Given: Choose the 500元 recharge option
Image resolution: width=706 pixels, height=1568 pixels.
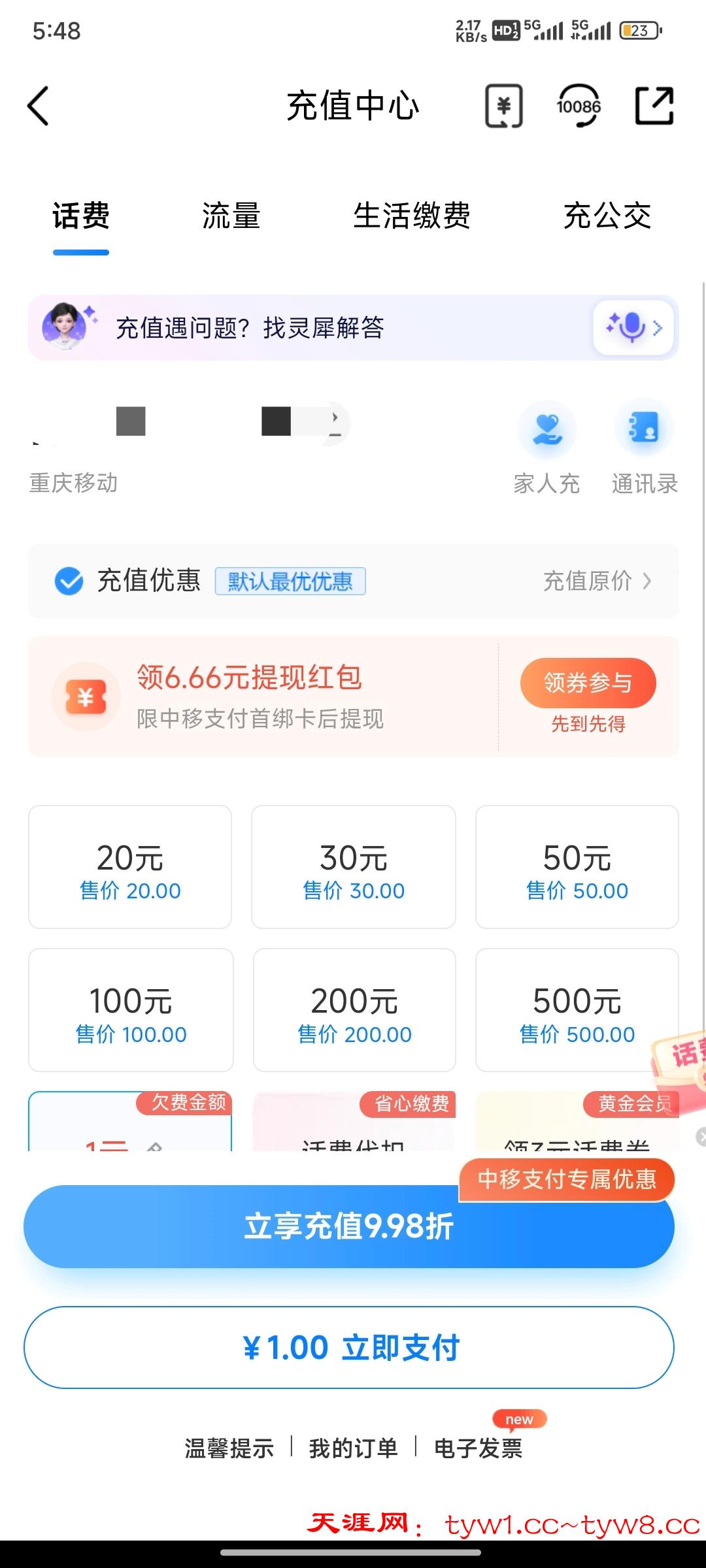Looking at the screenshot, I should click(x=577, y=1010).
